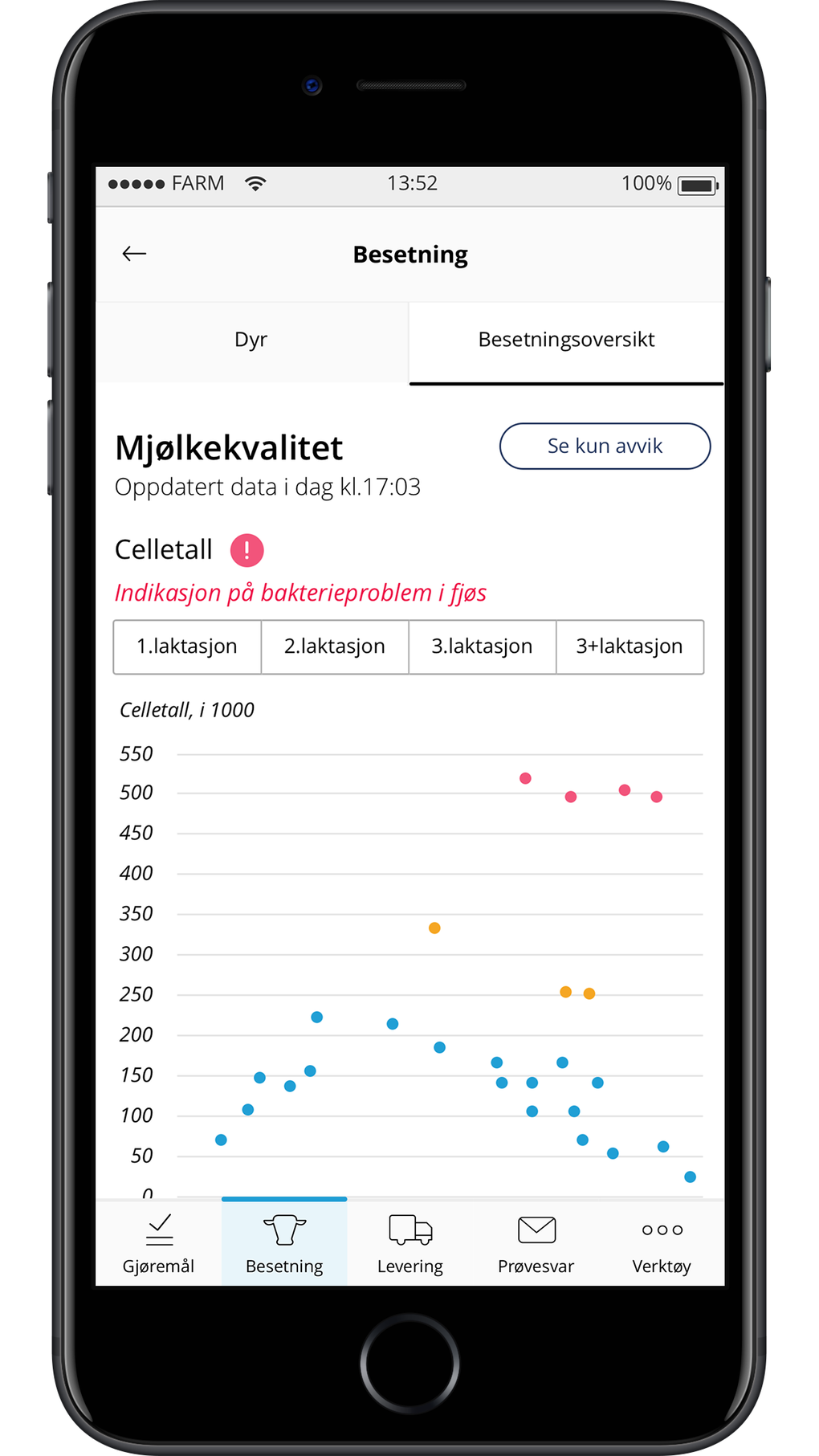Screen dimensions: 819x1456
Task: Select the Besetningsoversikt tab
Action: tap(566, 341)
